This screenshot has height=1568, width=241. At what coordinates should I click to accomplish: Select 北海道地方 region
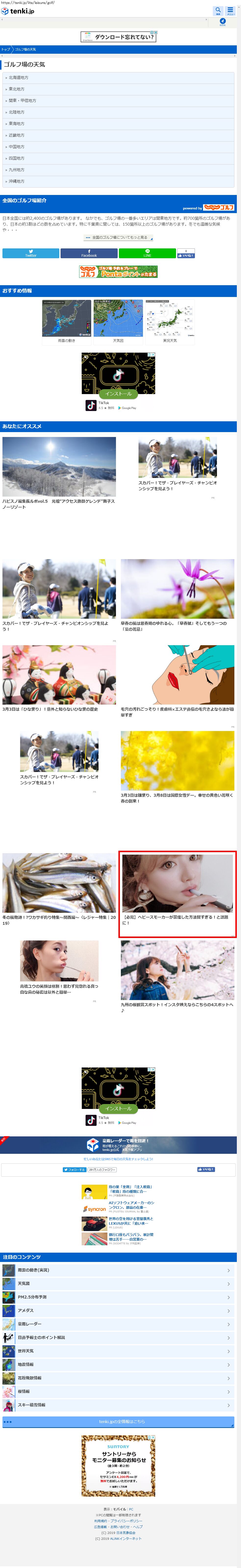click(x=119, y=78)
